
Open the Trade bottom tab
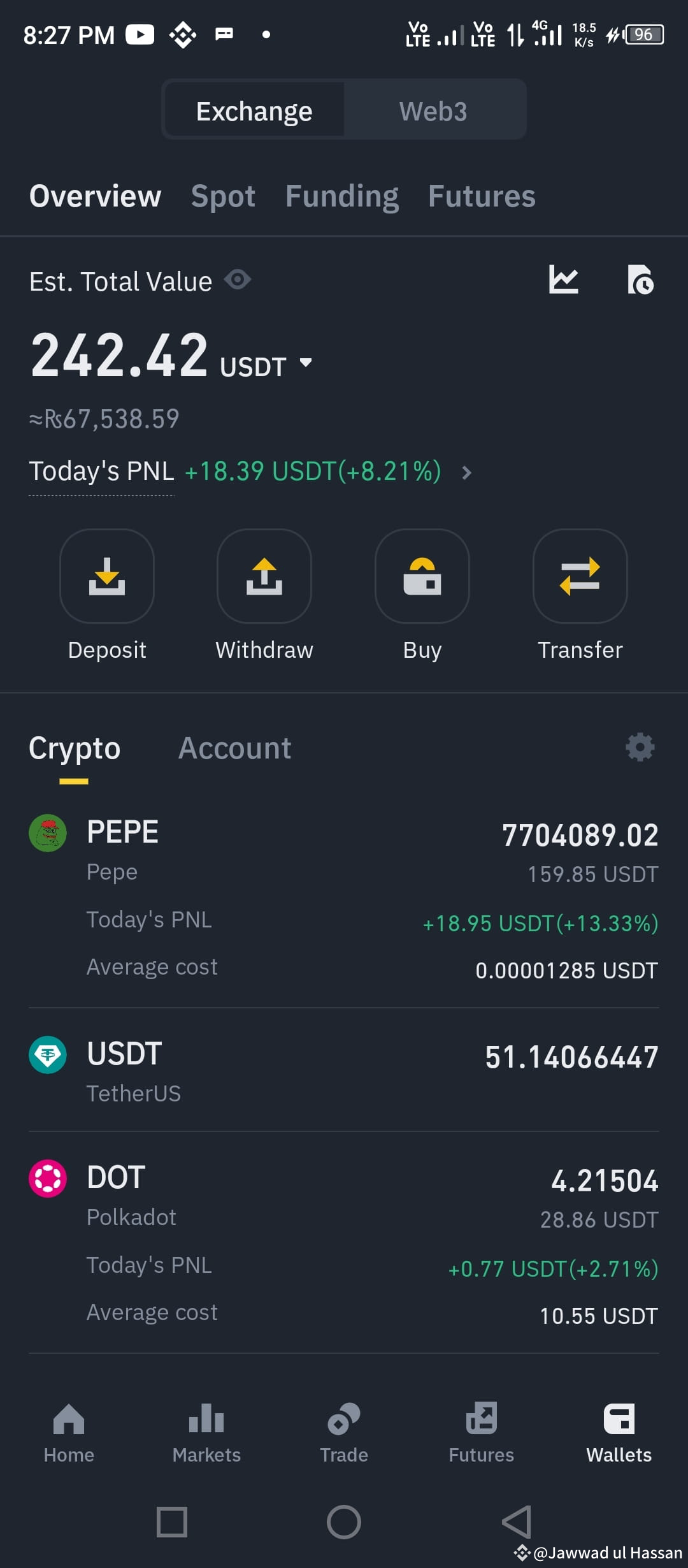(344, 1433)
